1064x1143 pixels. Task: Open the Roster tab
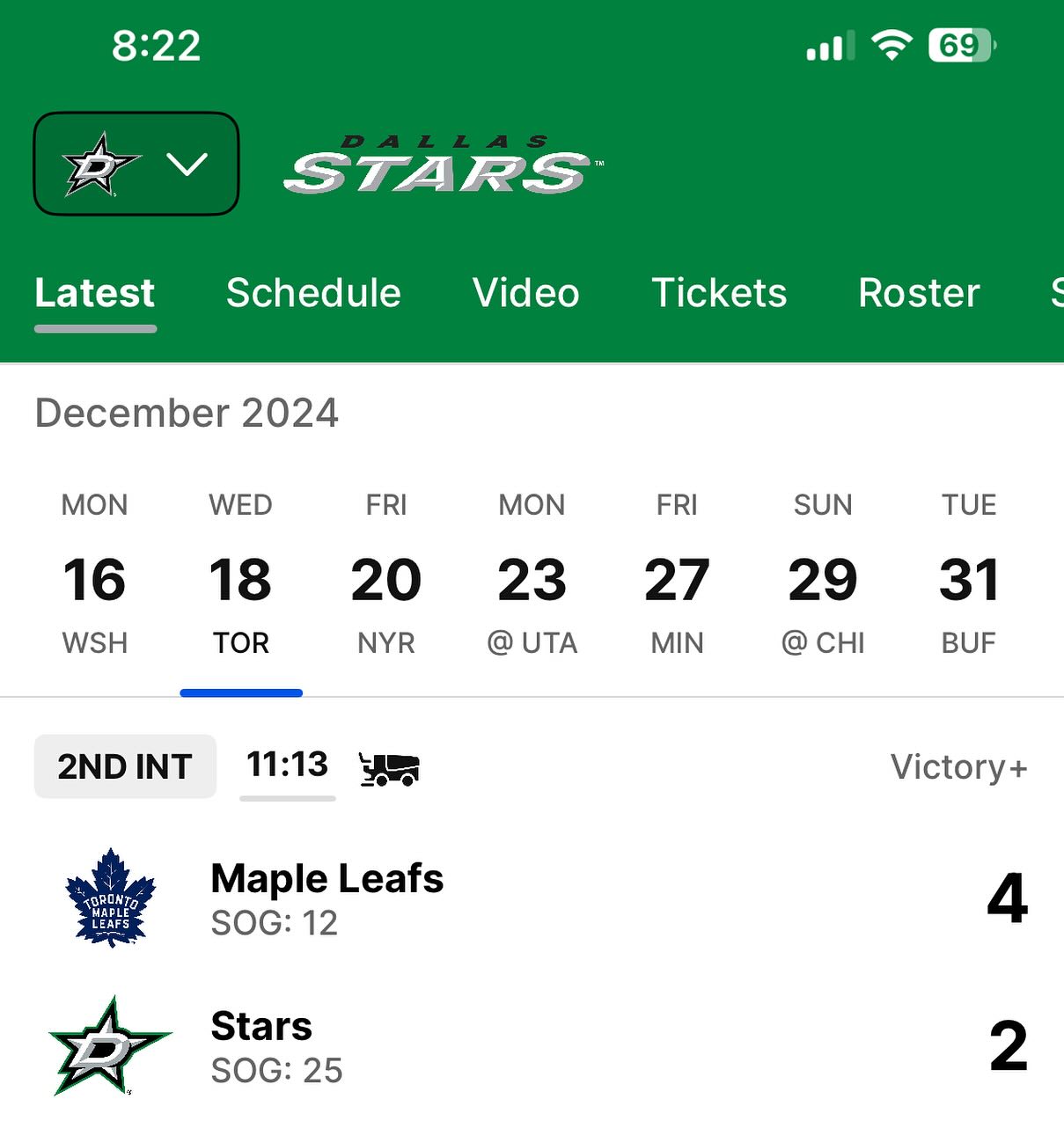(x=919, y=293)
